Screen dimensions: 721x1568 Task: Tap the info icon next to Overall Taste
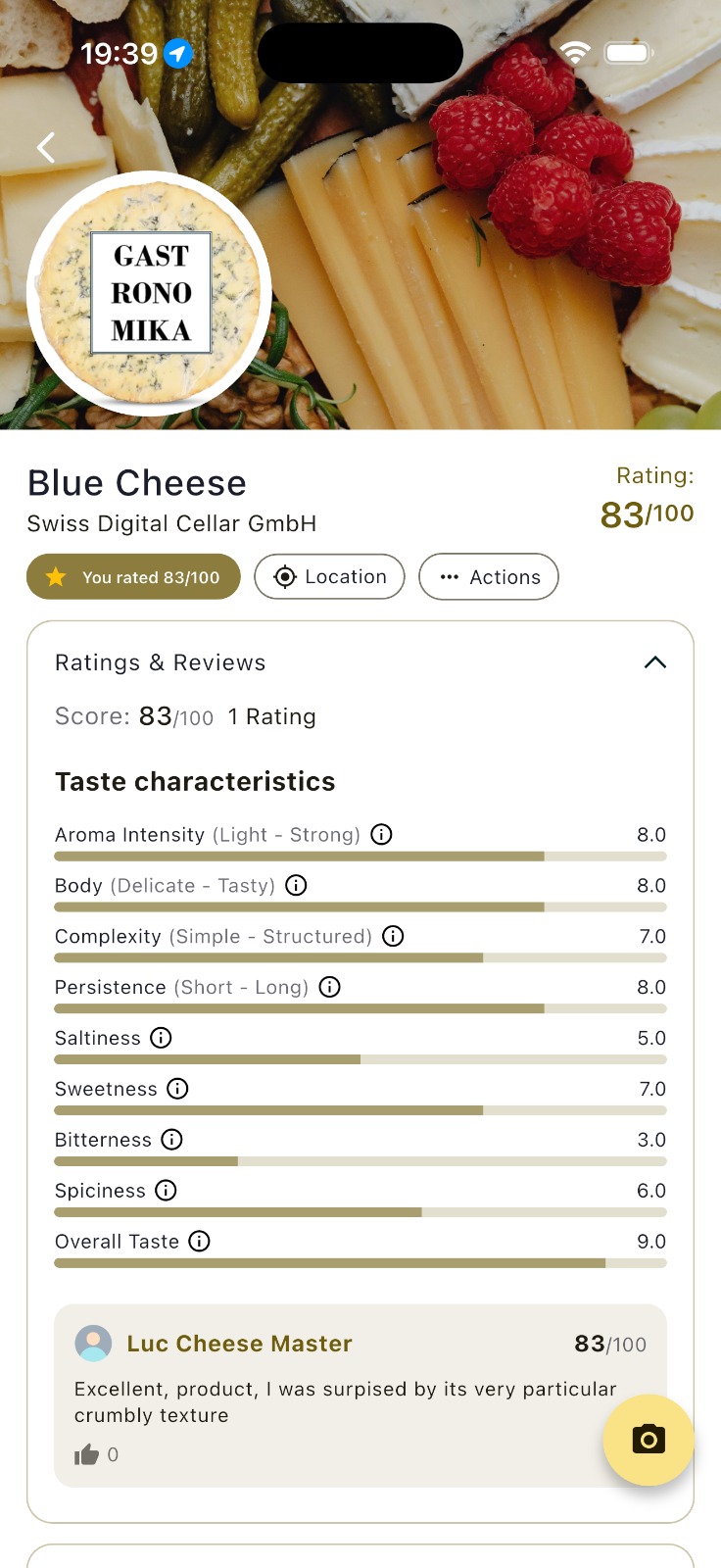point(198,1241)
